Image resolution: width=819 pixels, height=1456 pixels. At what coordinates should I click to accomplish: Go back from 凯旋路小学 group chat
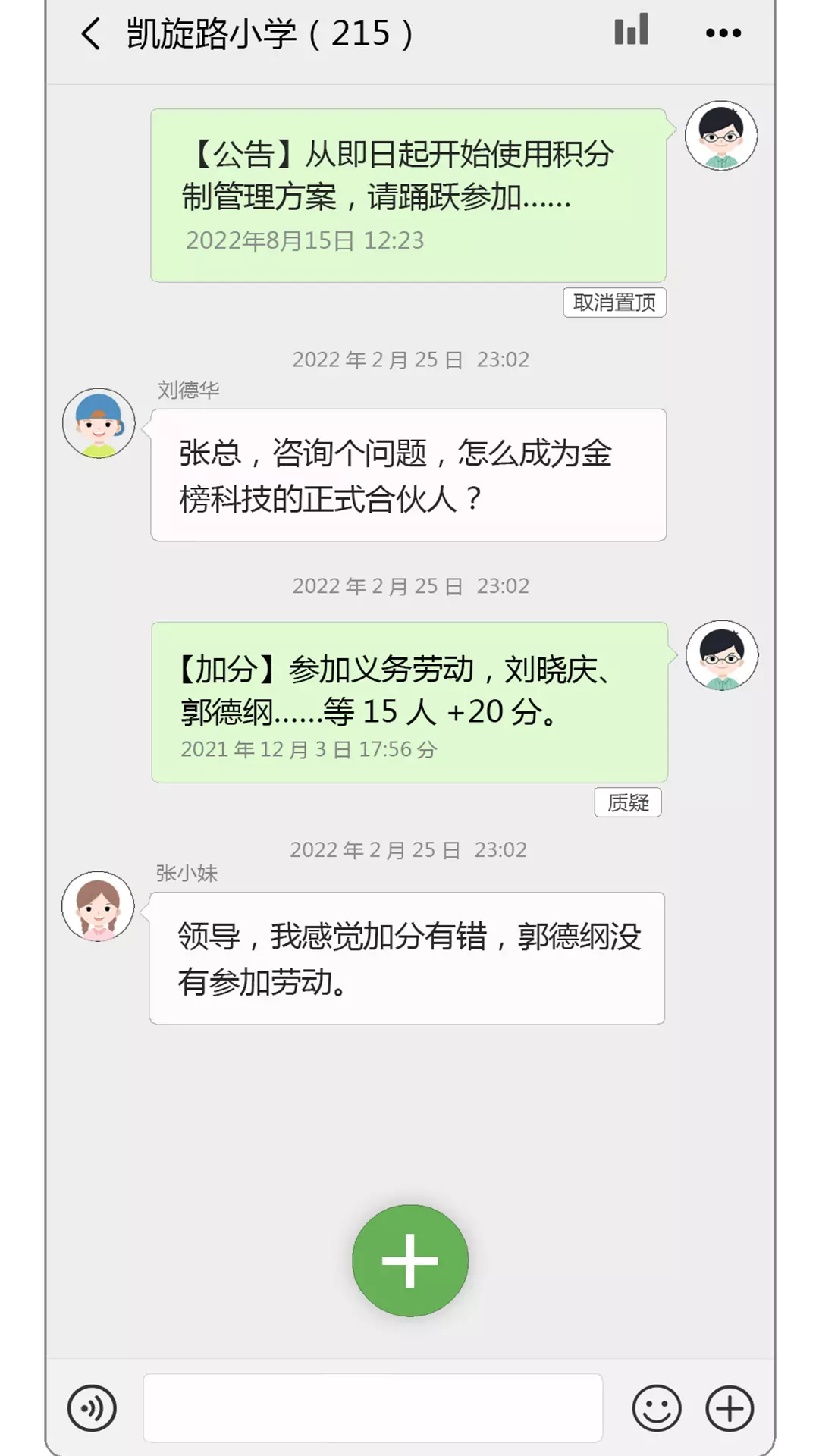point(91,34)
